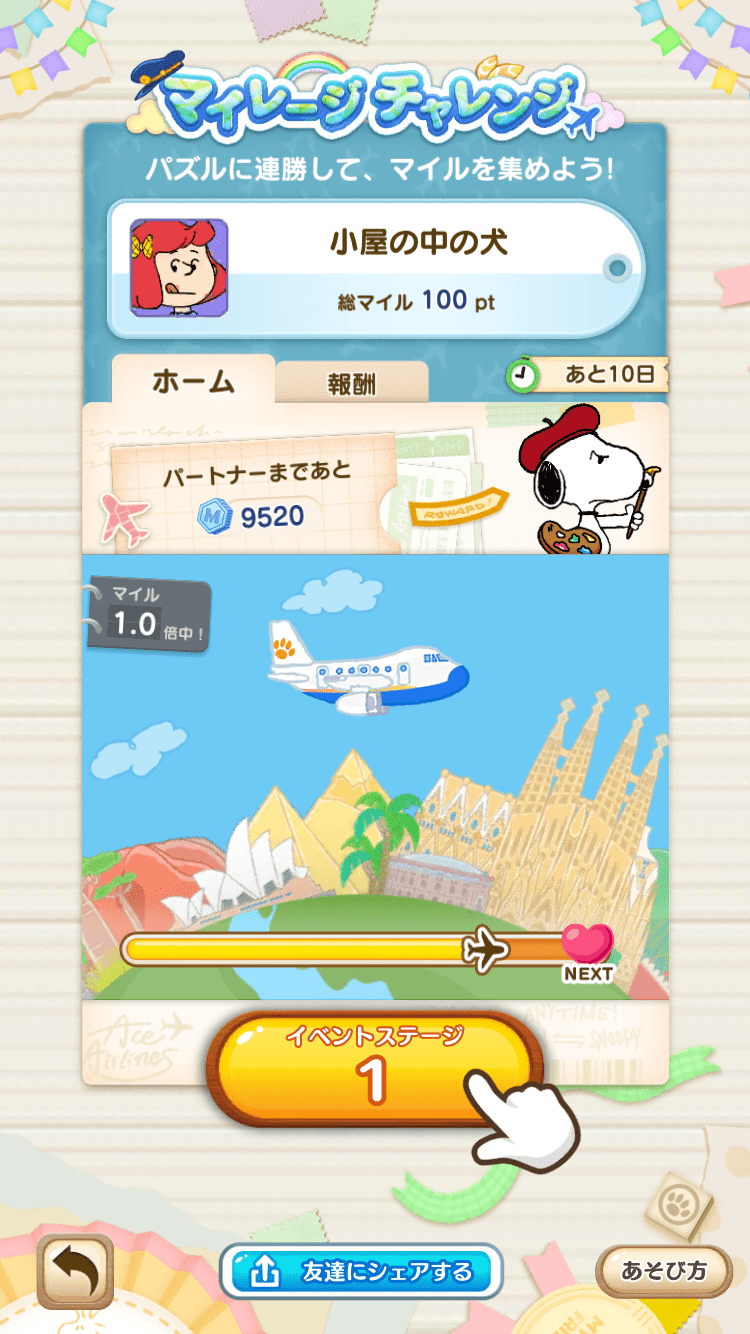Go back with the arrow button
Image resolution: width=750 pixels, height=1334 pixels.
(x=75, y=1271)
